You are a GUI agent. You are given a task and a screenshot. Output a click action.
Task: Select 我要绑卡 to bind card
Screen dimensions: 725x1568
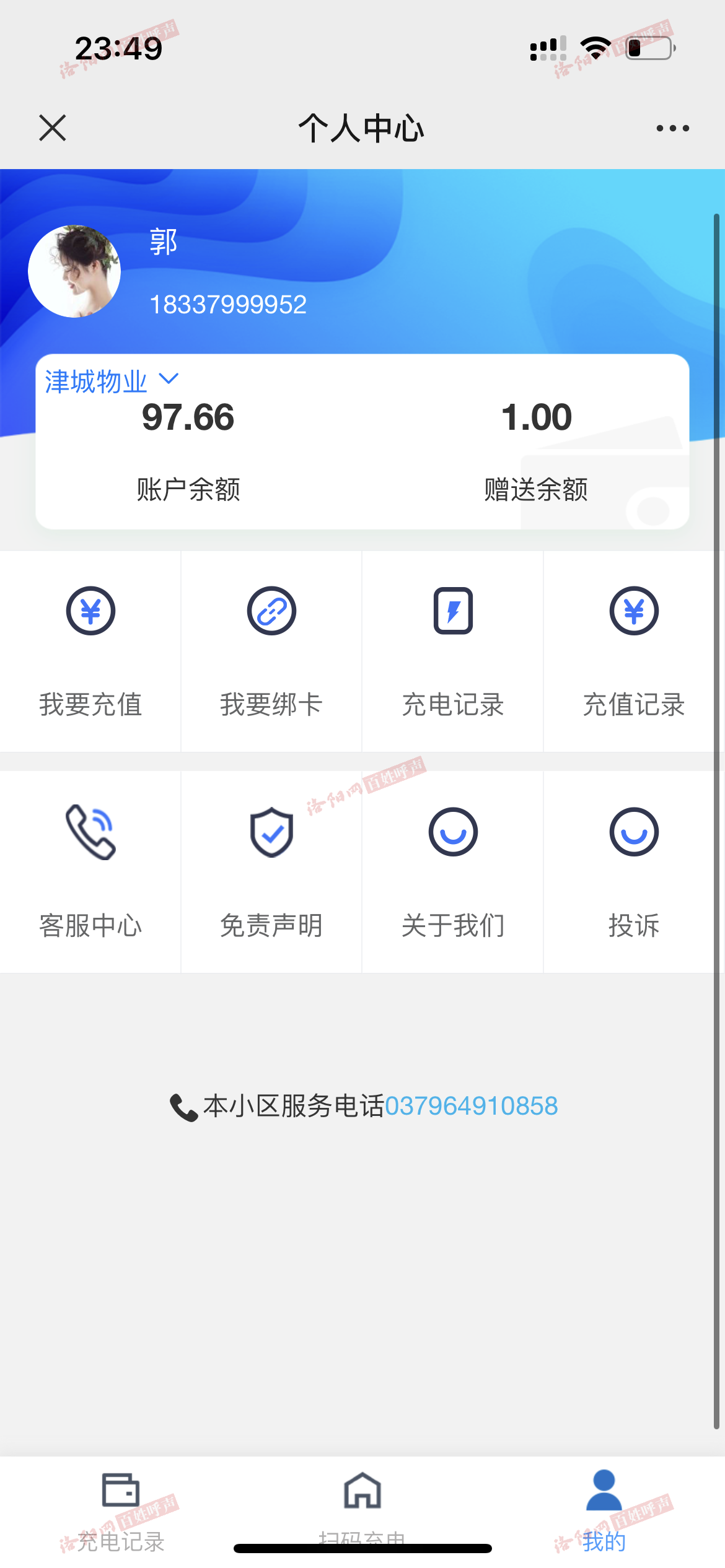tap(271, 650)
